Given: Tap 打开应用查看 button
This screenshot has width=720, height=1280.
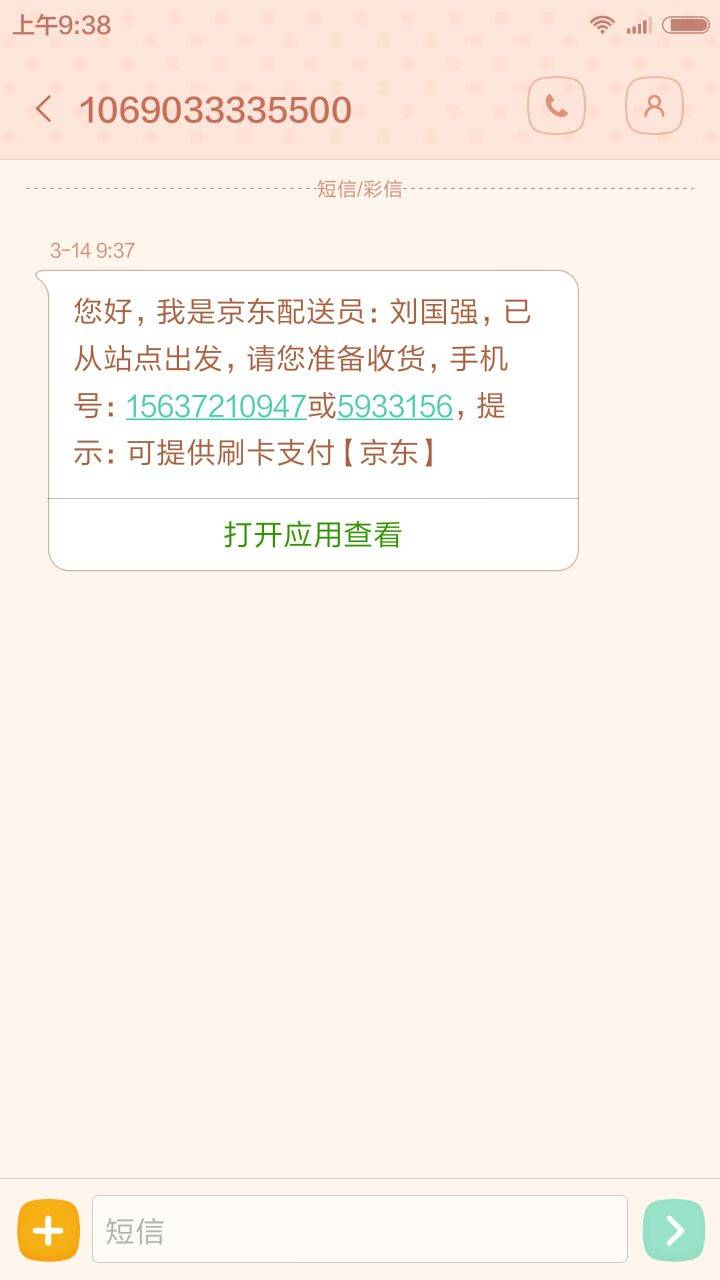Looking at the screenshot, I should [x=313, y=535].
